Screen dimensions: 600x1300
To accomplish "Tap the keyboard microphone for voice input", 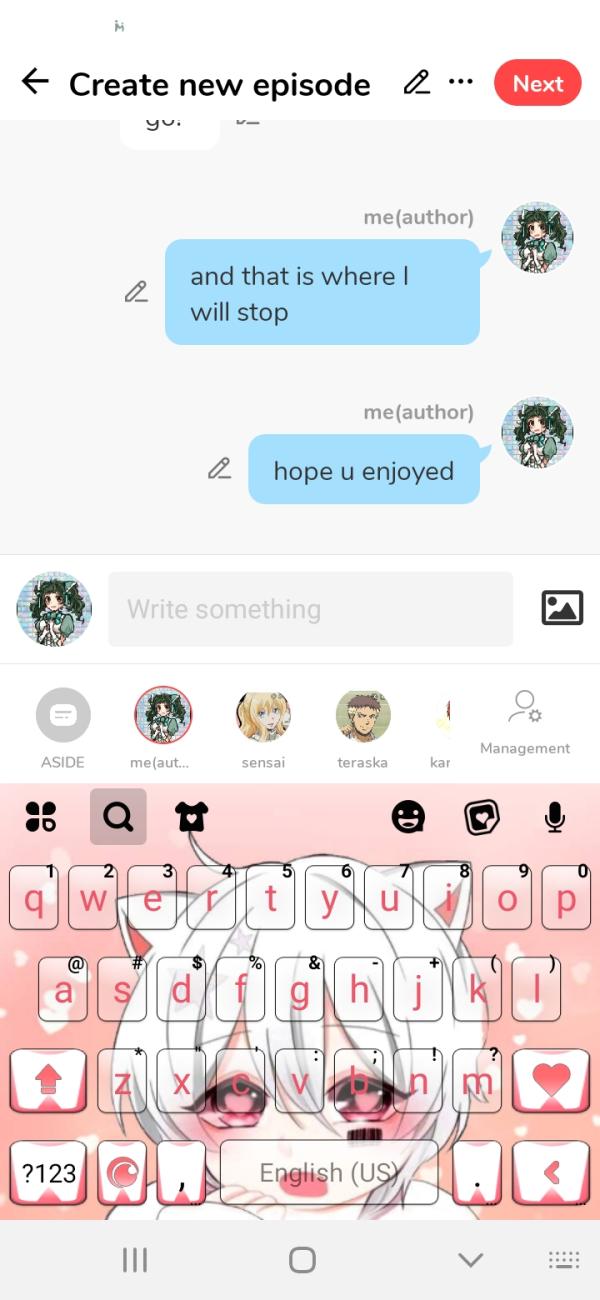I will point(554,817).
